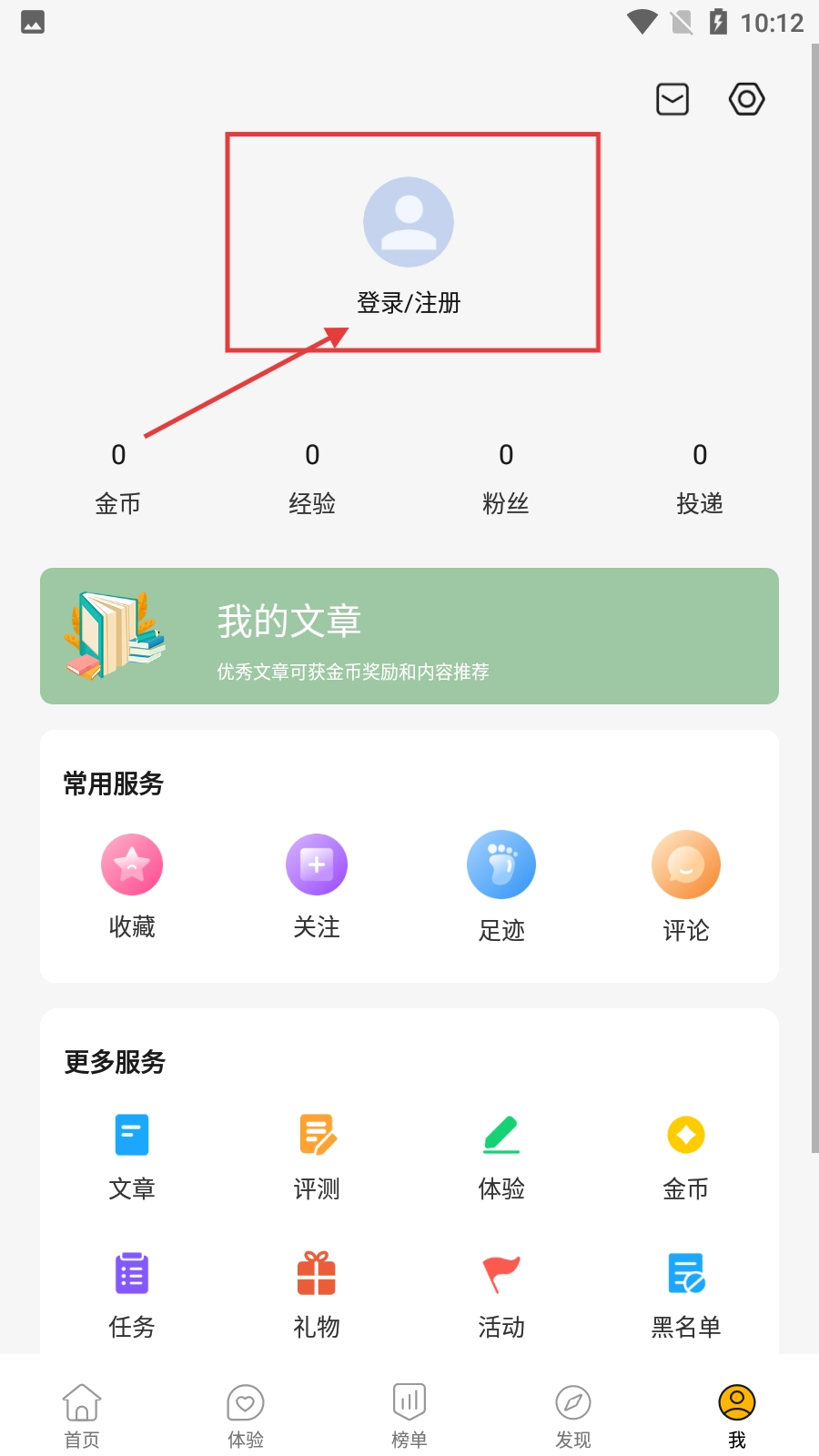
Task: Open the settings hexagon icon
Action: point(746,99)
